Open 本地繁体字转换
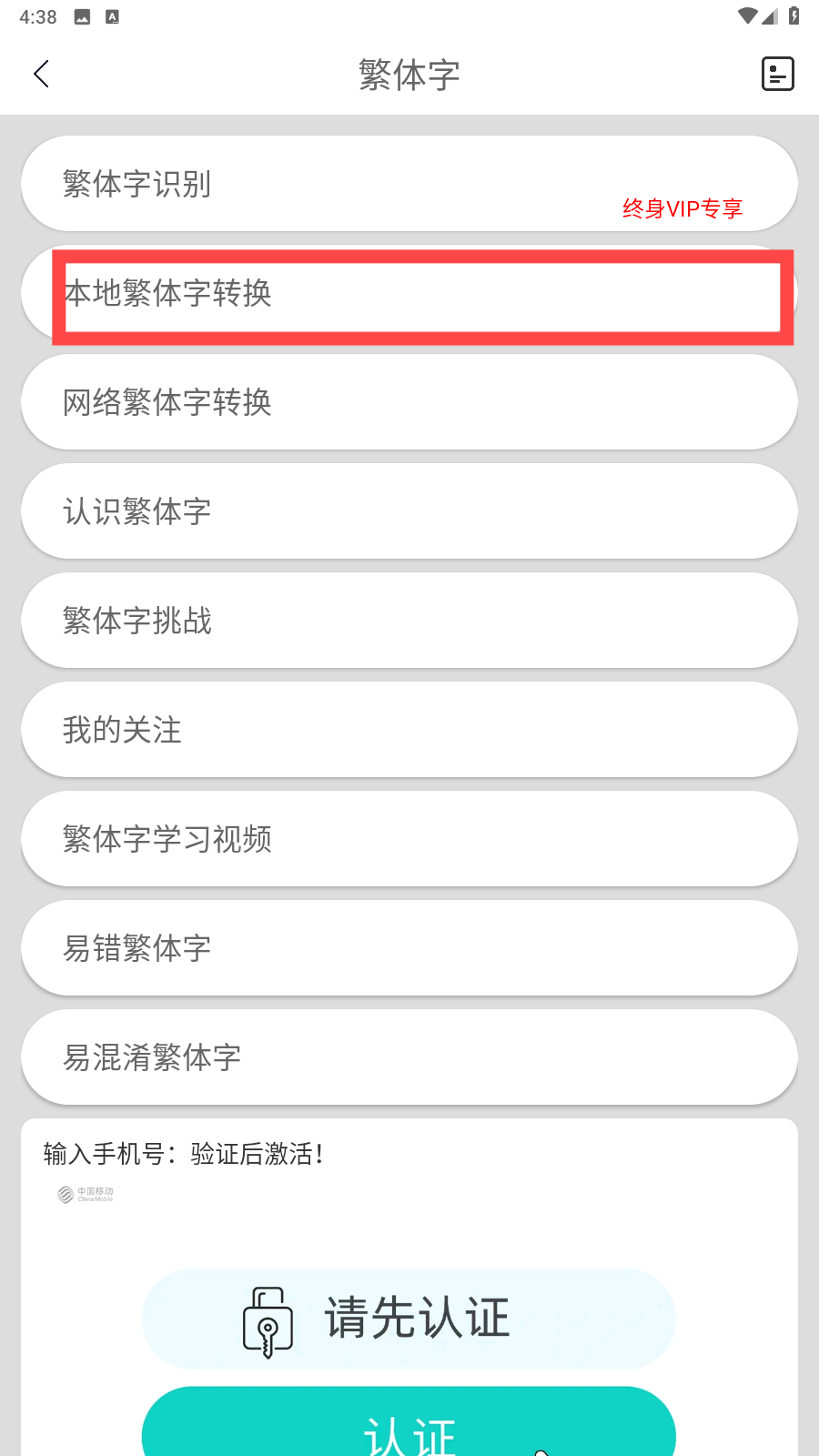The width and height of the screenshot is (819, 1456). [x=409, y=293]
